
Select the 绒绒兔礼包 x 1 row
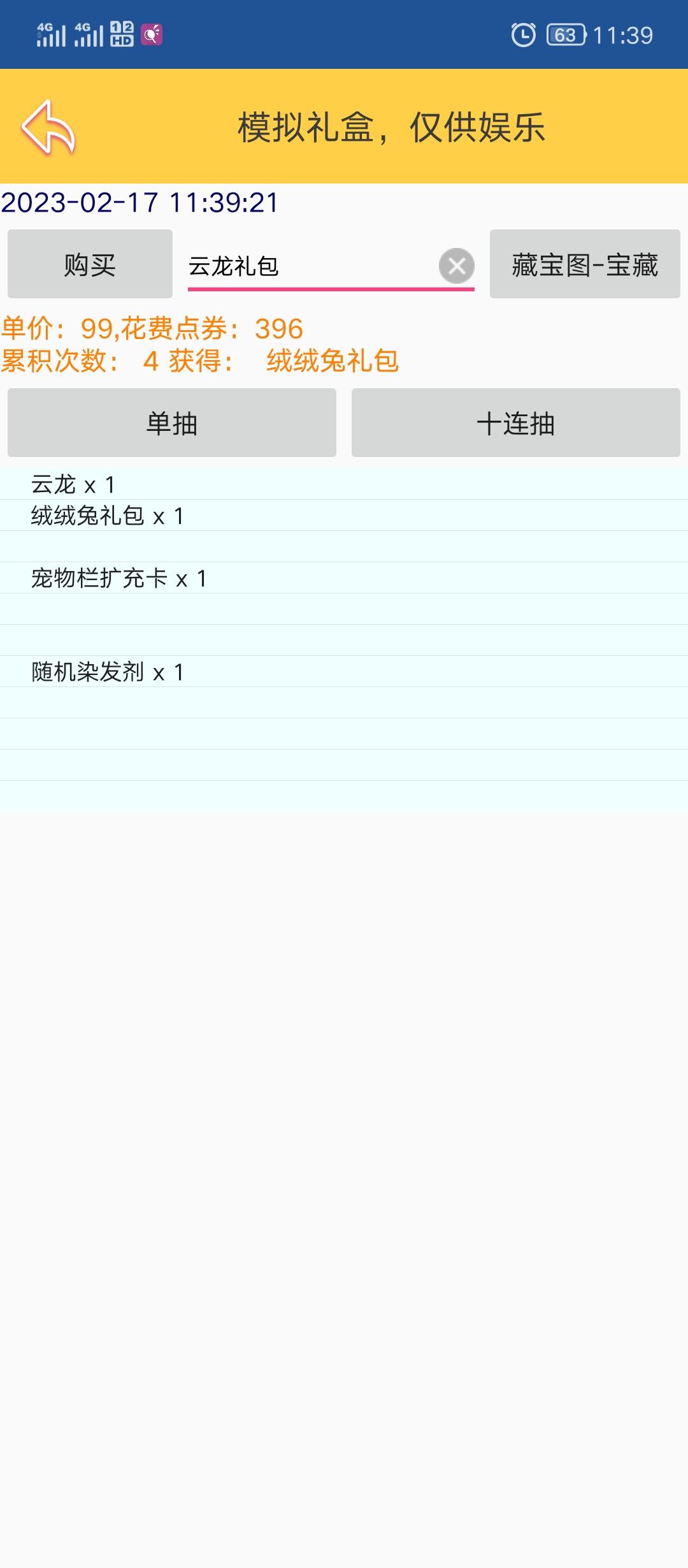pyautogui.click(x=344, y=516)
